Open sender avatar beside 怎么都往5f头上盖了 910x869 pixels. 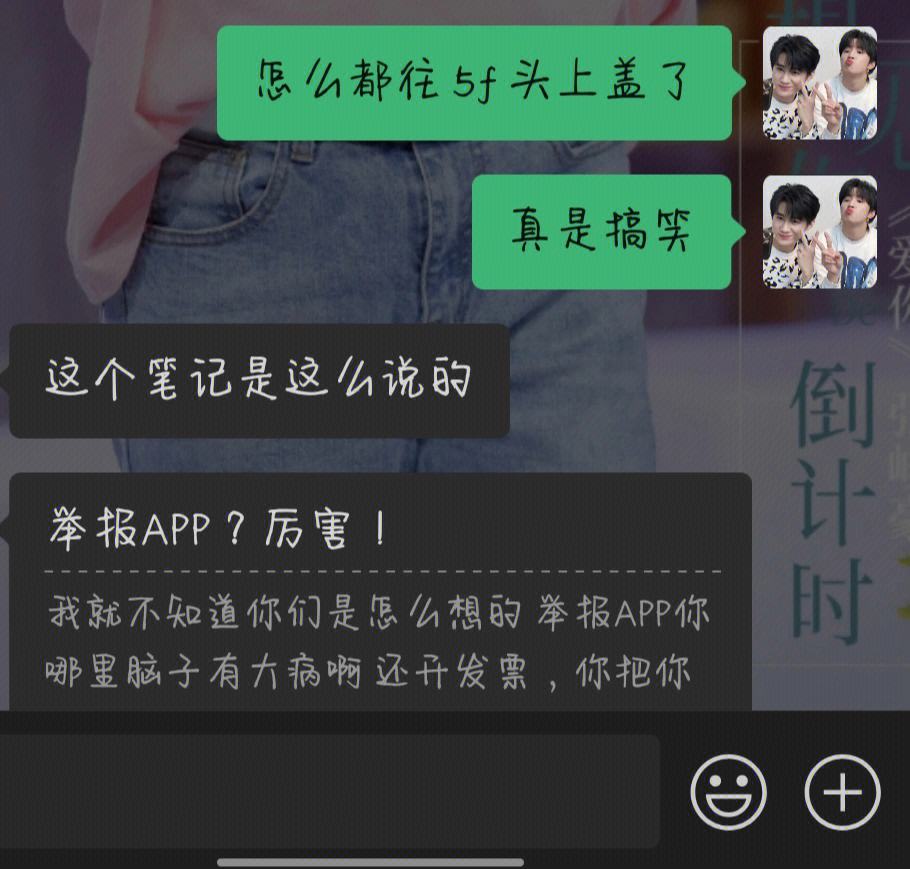point(819,83)
